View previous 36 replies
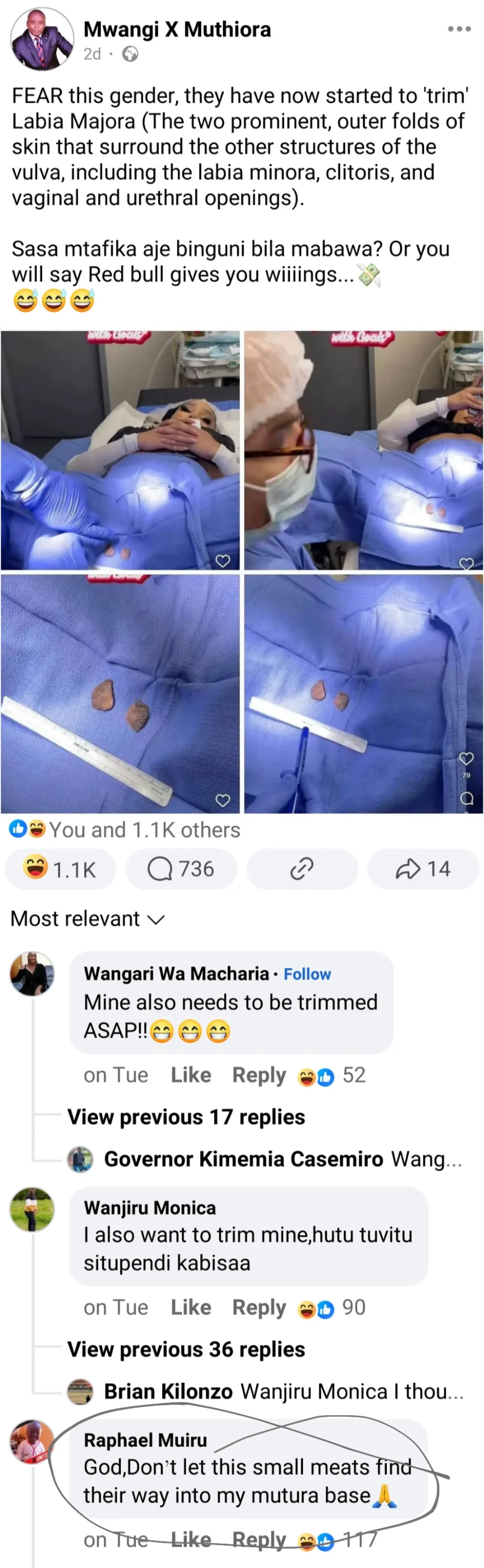484x1568 pixels. click(186, 1349)
